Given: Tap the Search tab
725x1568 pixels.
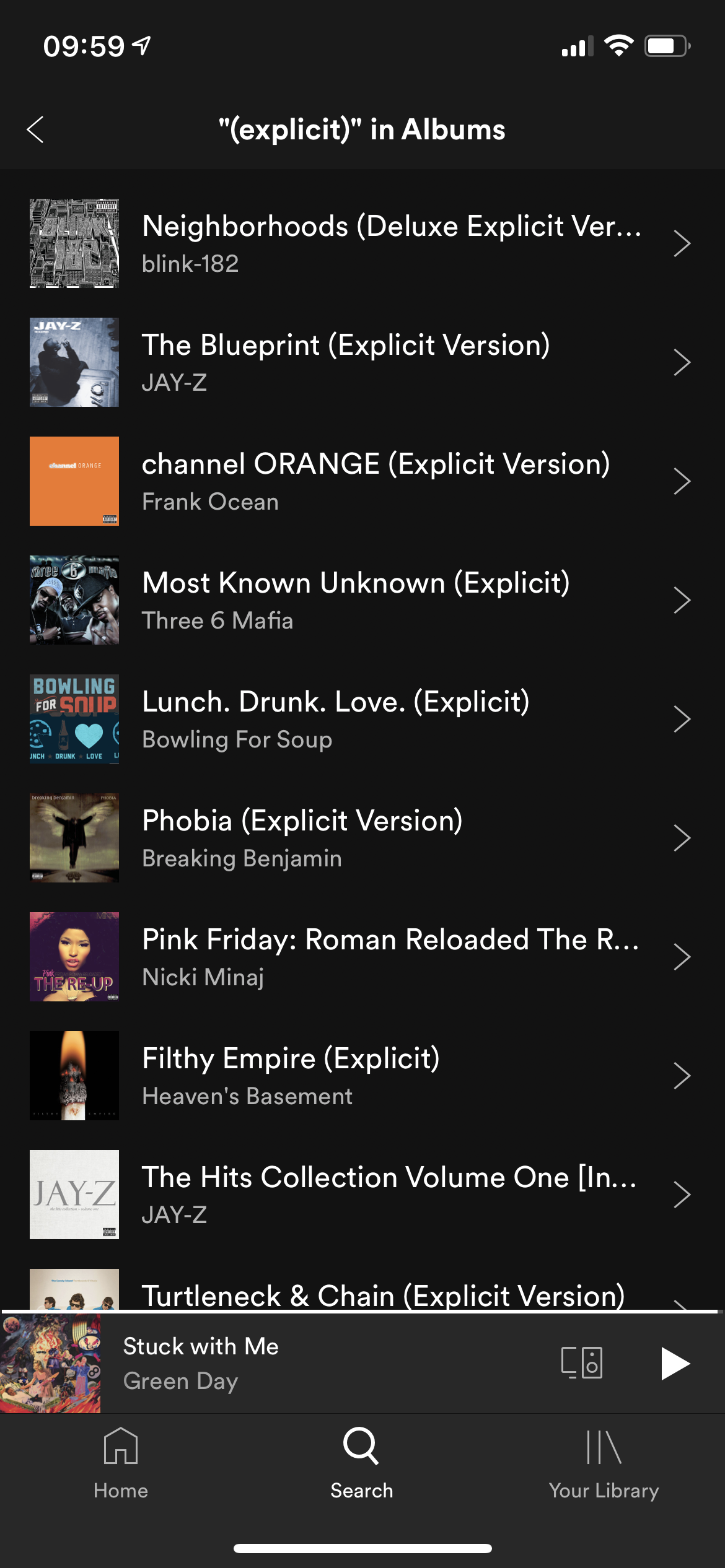Looking at the screenshot, I should (x=362, y=1463).
